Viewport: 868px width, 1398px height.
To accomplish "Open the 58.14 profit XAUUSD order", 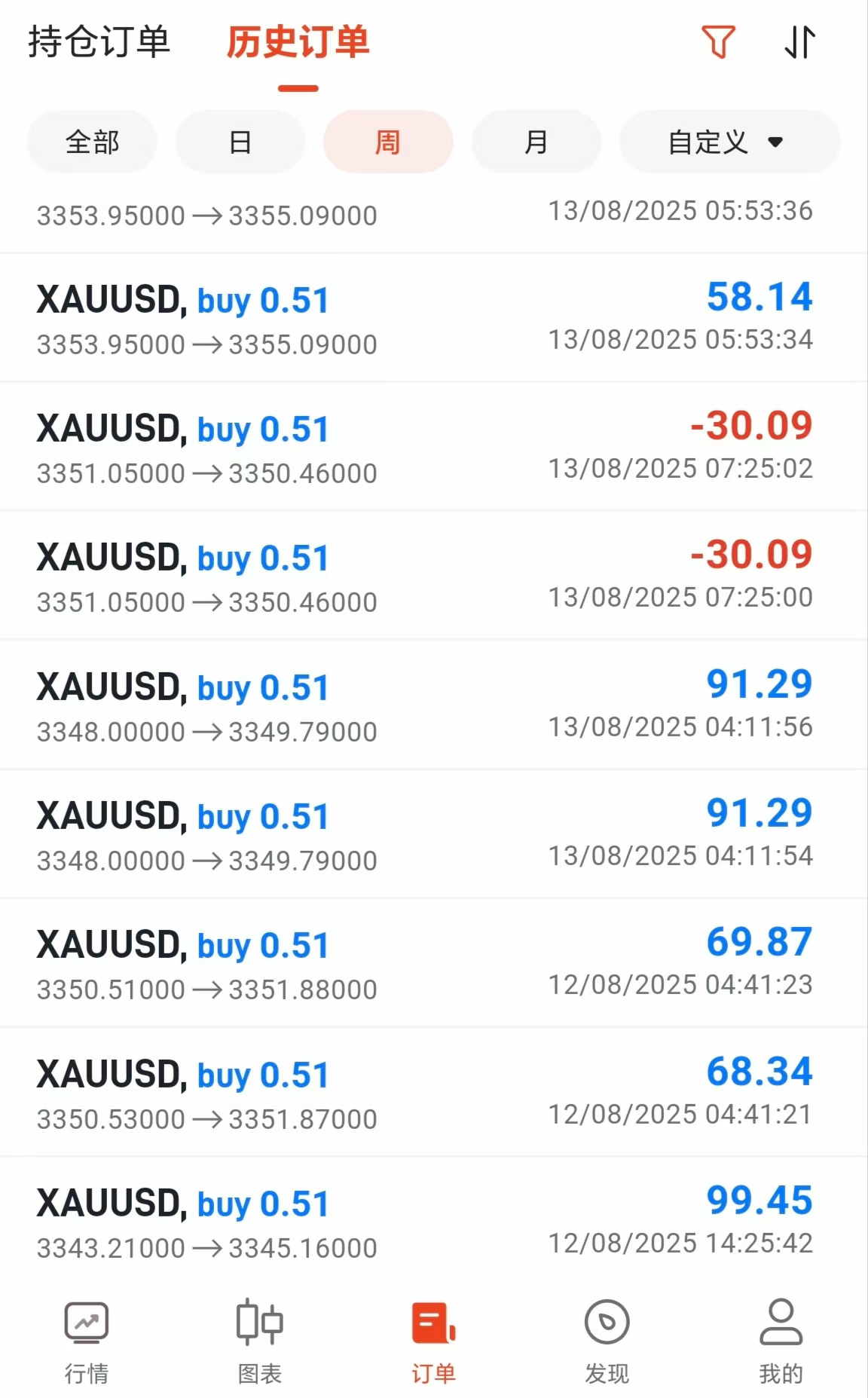I will pyautogui.click(x=433, y=318).
